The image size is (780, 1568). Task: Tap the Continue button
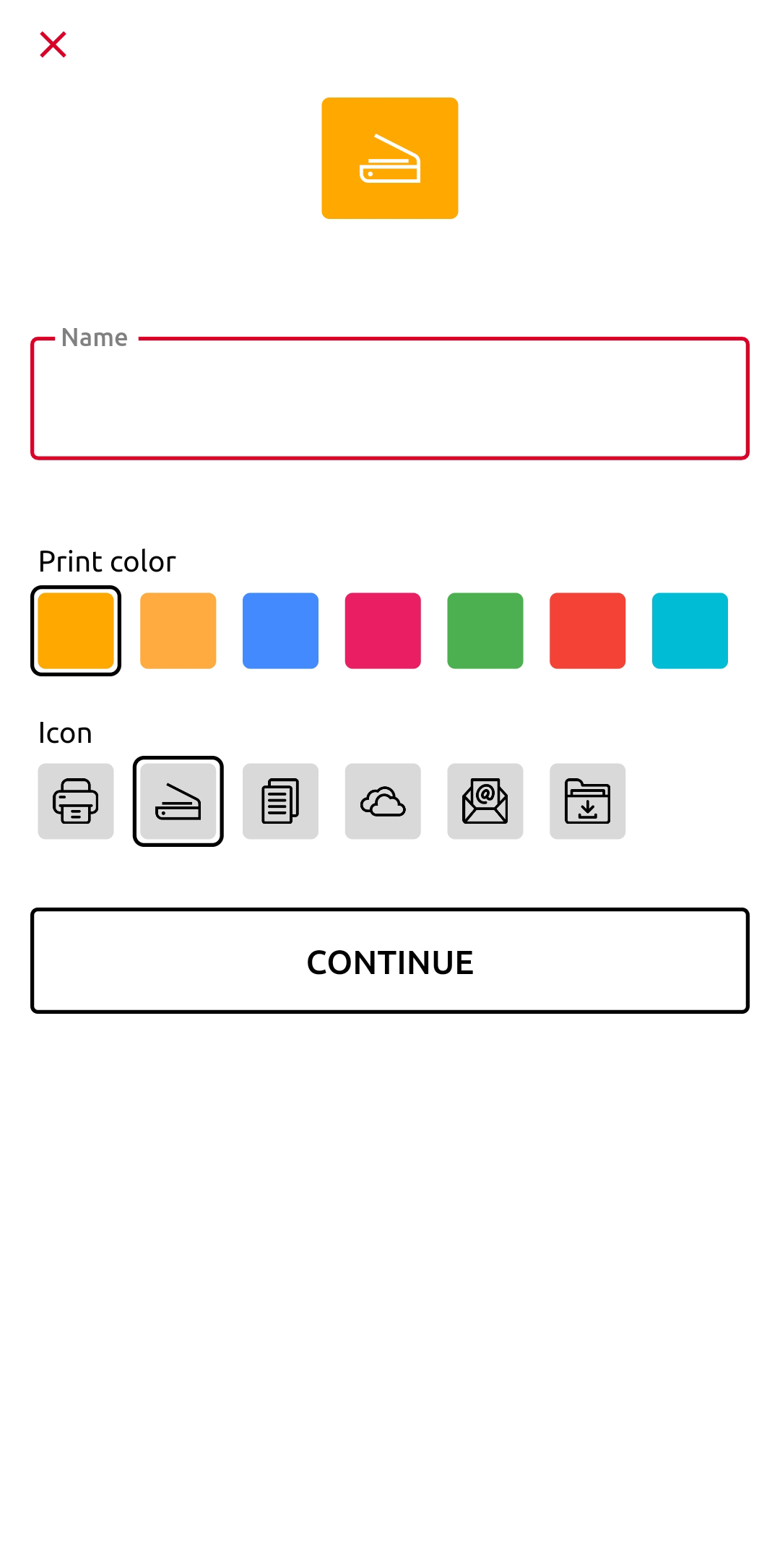pyautogui.click(x=390, y=961)
